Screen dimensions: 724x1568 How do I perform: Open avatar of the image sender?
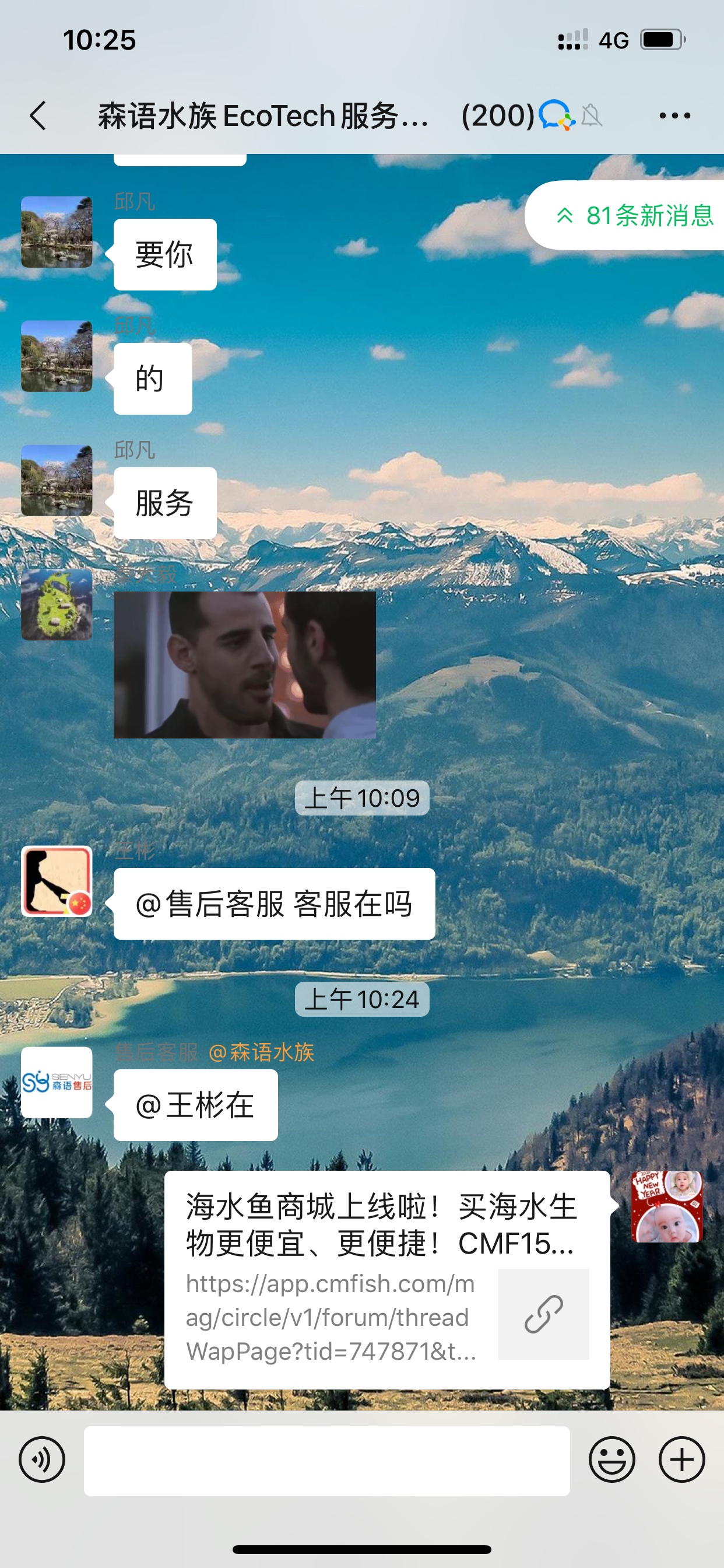57,604
